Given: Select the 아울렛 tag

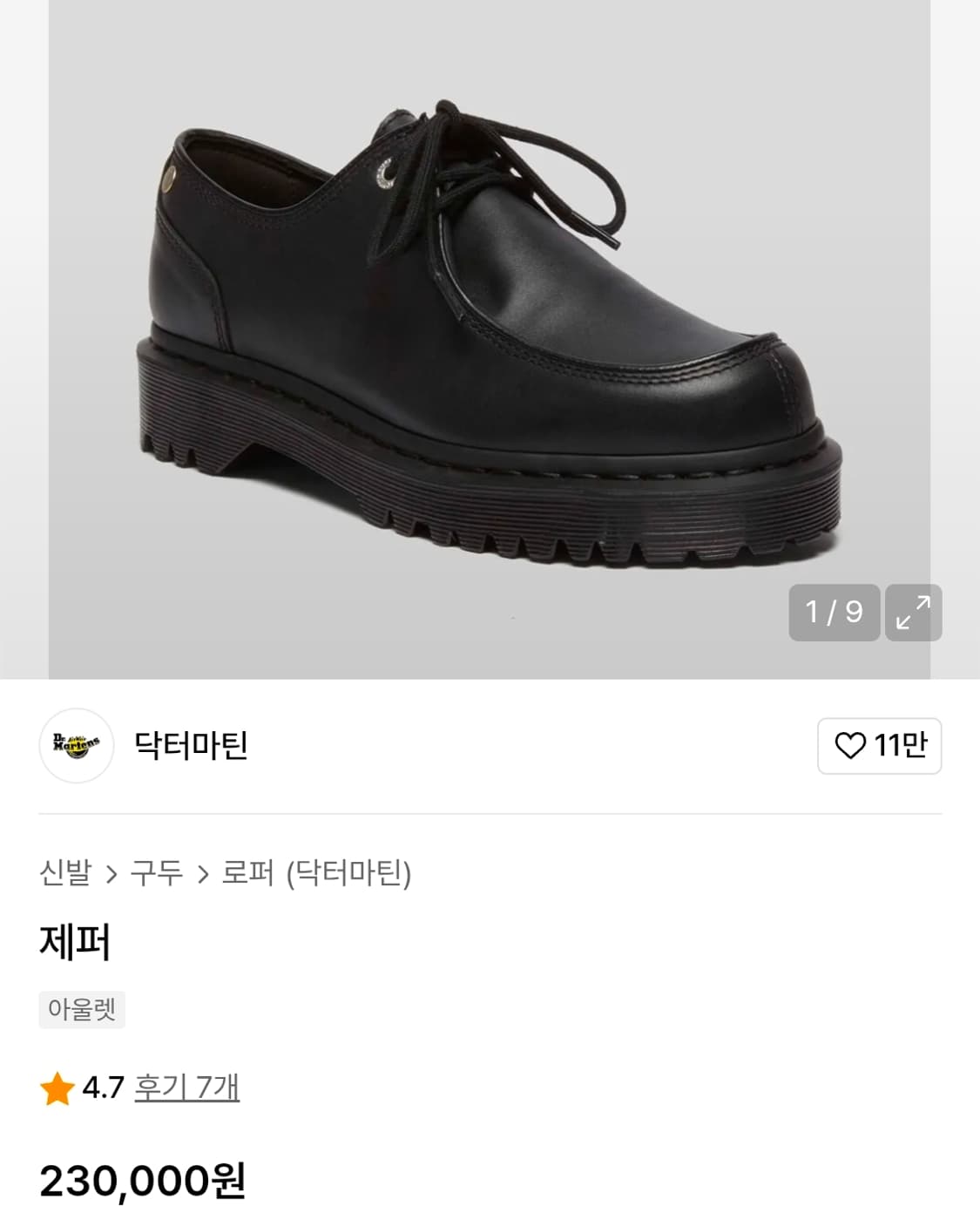Looking at the screenshot, I should tap(81, 1010).
